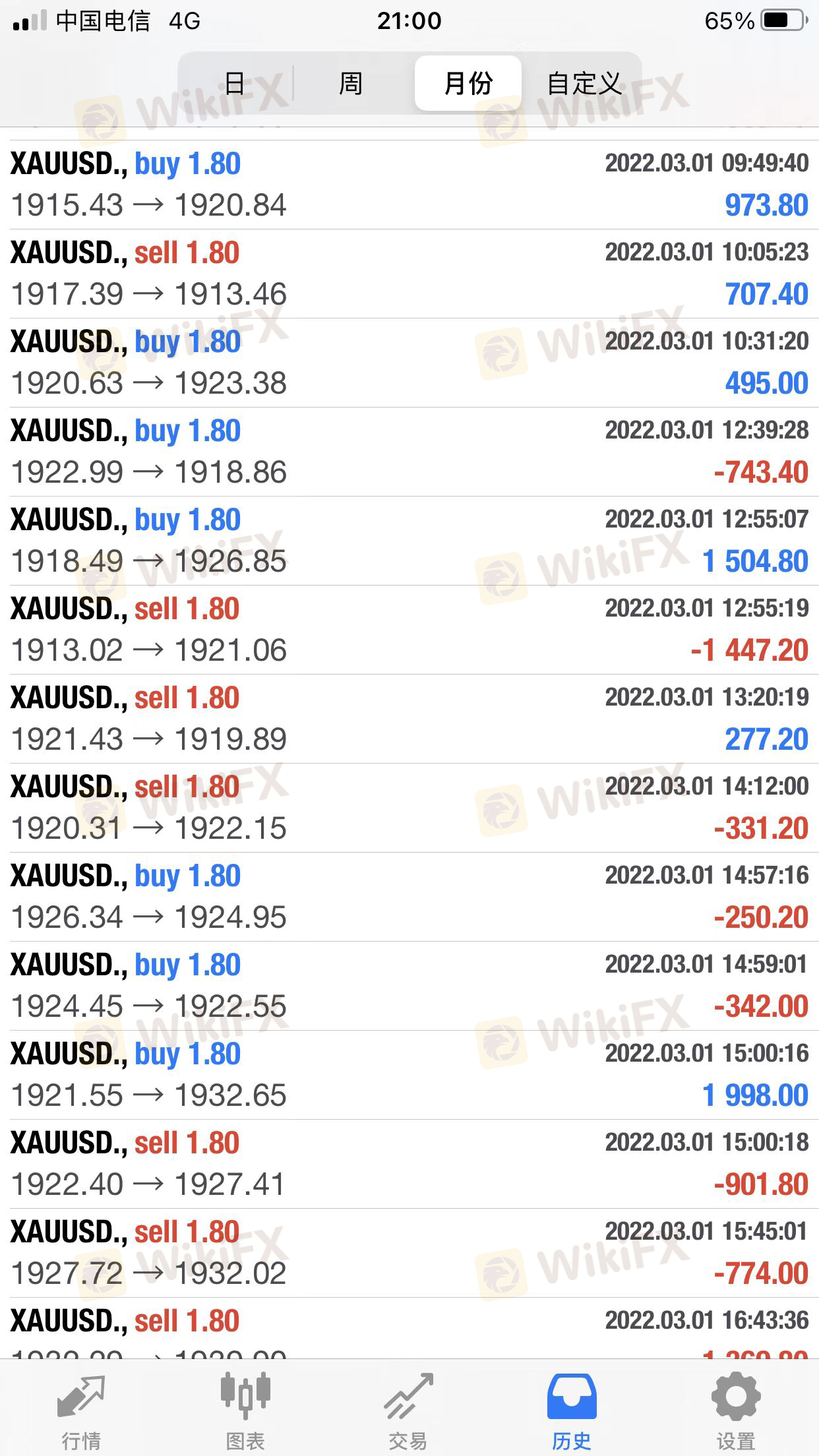
Task: View the sell trade with profit 707.40
Action: tap(409, 274)
